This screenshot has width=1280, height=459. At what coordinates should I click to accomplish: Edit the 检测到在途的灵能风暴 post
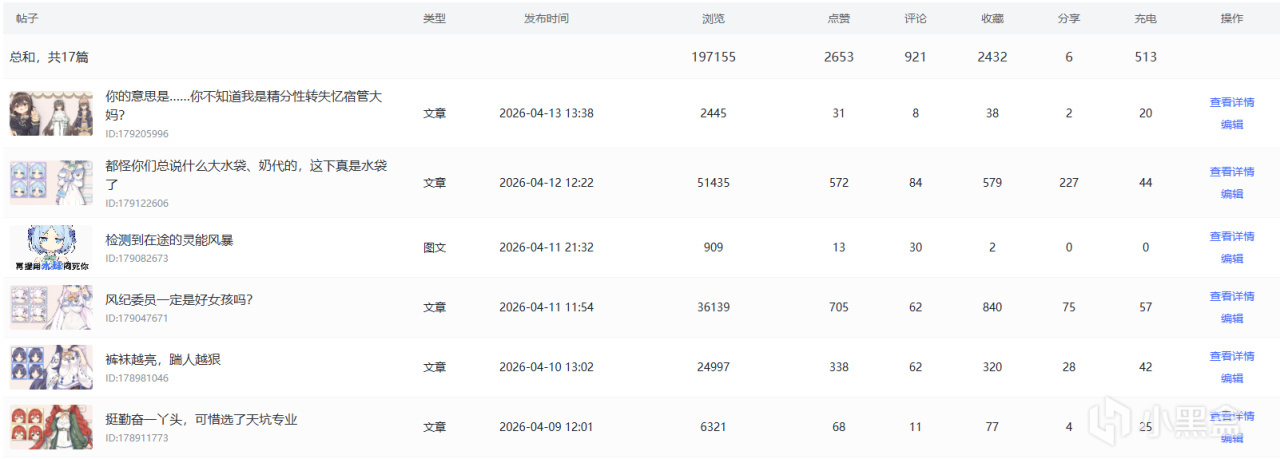1231,258
